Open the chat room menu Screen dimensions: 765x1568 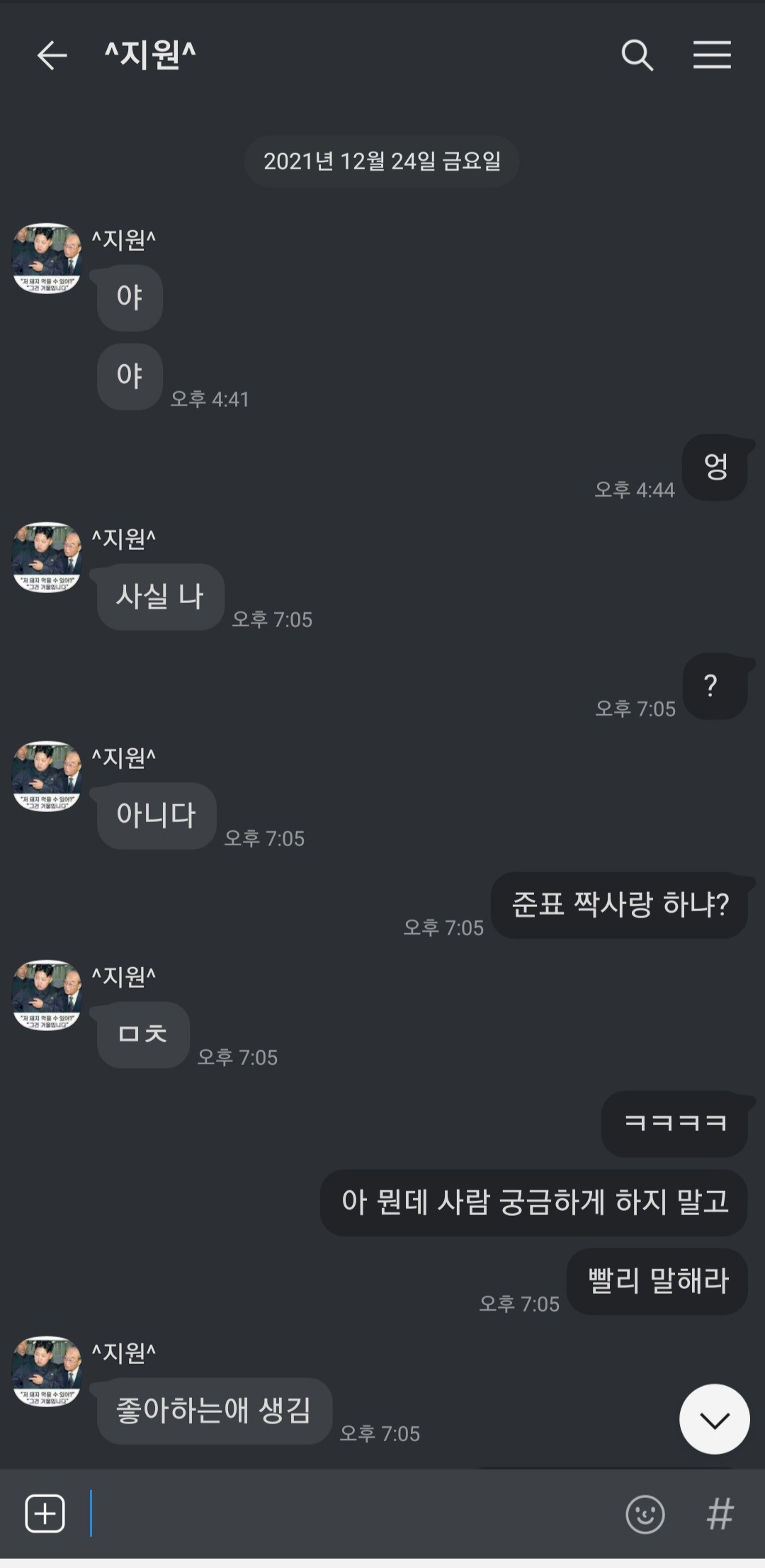coord(712,55)
